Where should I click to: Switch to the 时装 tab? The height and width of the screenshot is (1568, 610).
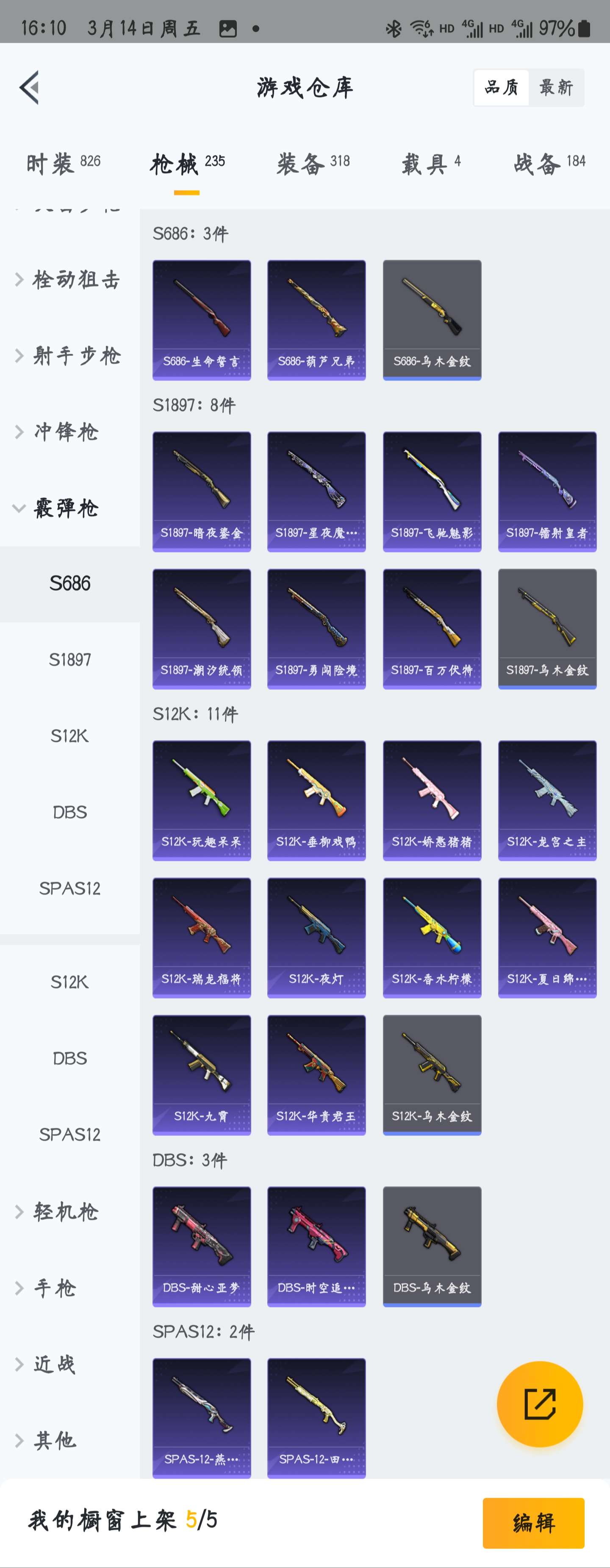[63, 163]
